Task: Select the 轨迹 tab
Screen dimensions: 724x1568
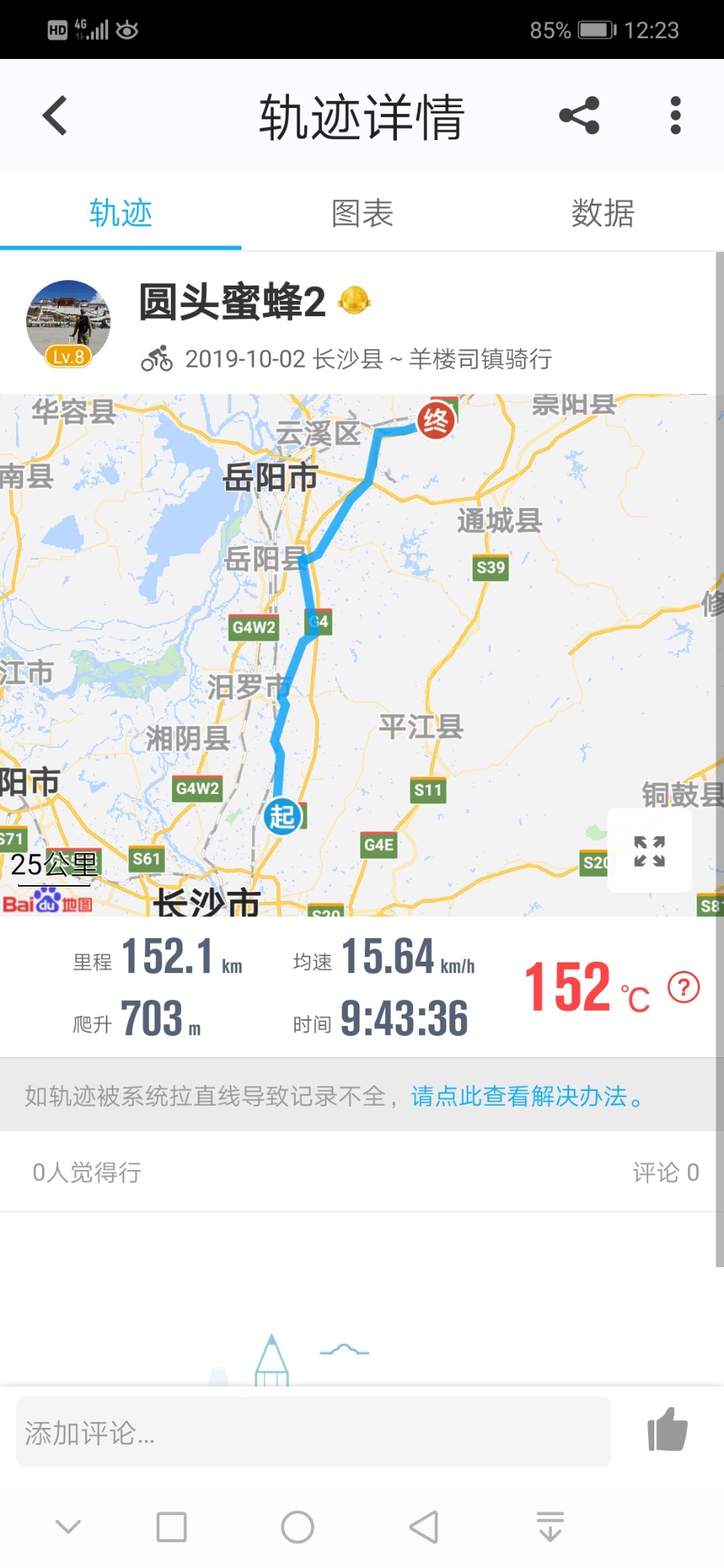Action: [120, 213]
